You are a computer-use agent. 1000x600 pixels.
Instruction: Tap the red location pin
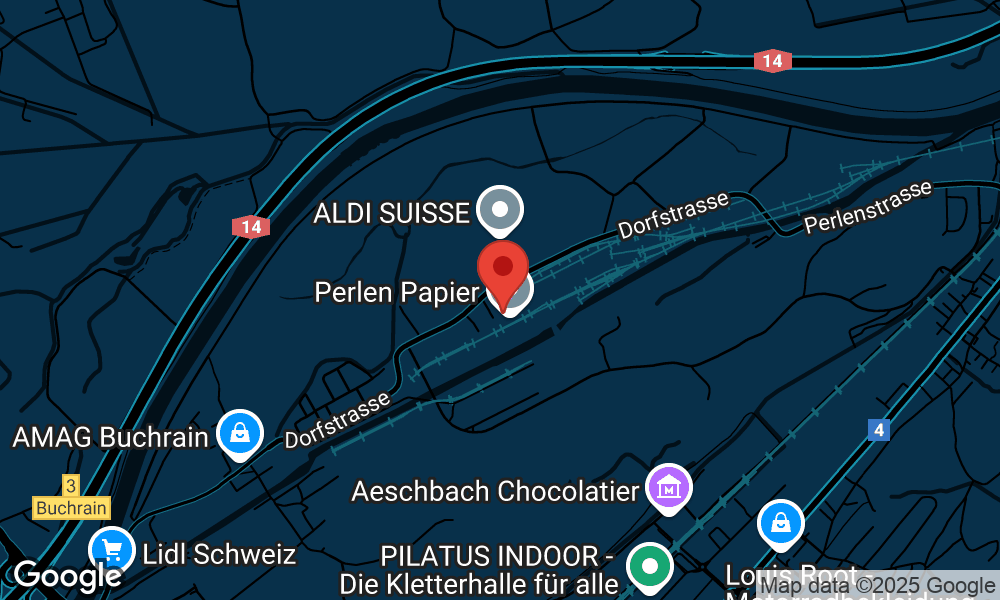point(502,268)
